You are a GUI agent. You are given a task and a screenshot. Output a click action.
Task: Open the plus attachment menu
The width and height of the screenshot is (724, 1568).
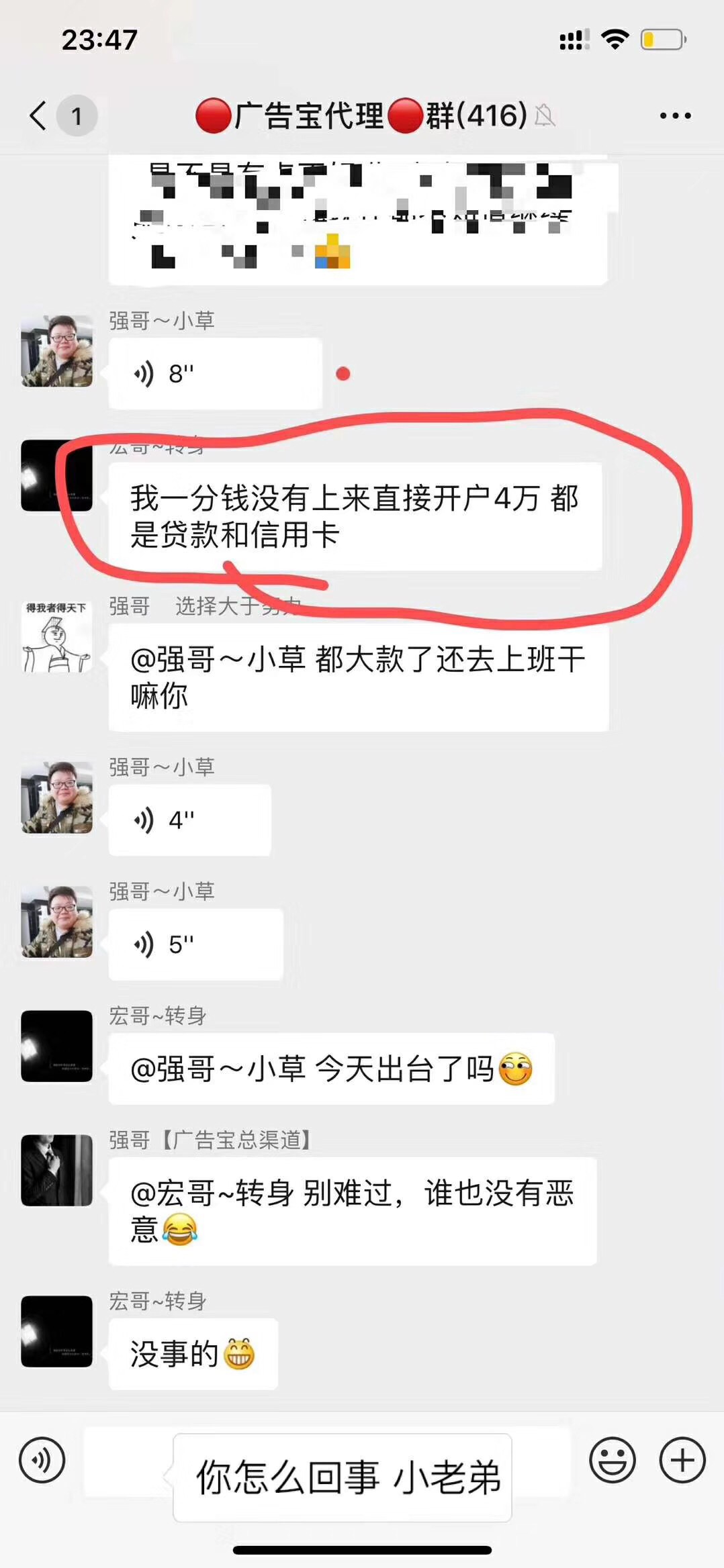pyautogui.click(x=682, y=1460)
